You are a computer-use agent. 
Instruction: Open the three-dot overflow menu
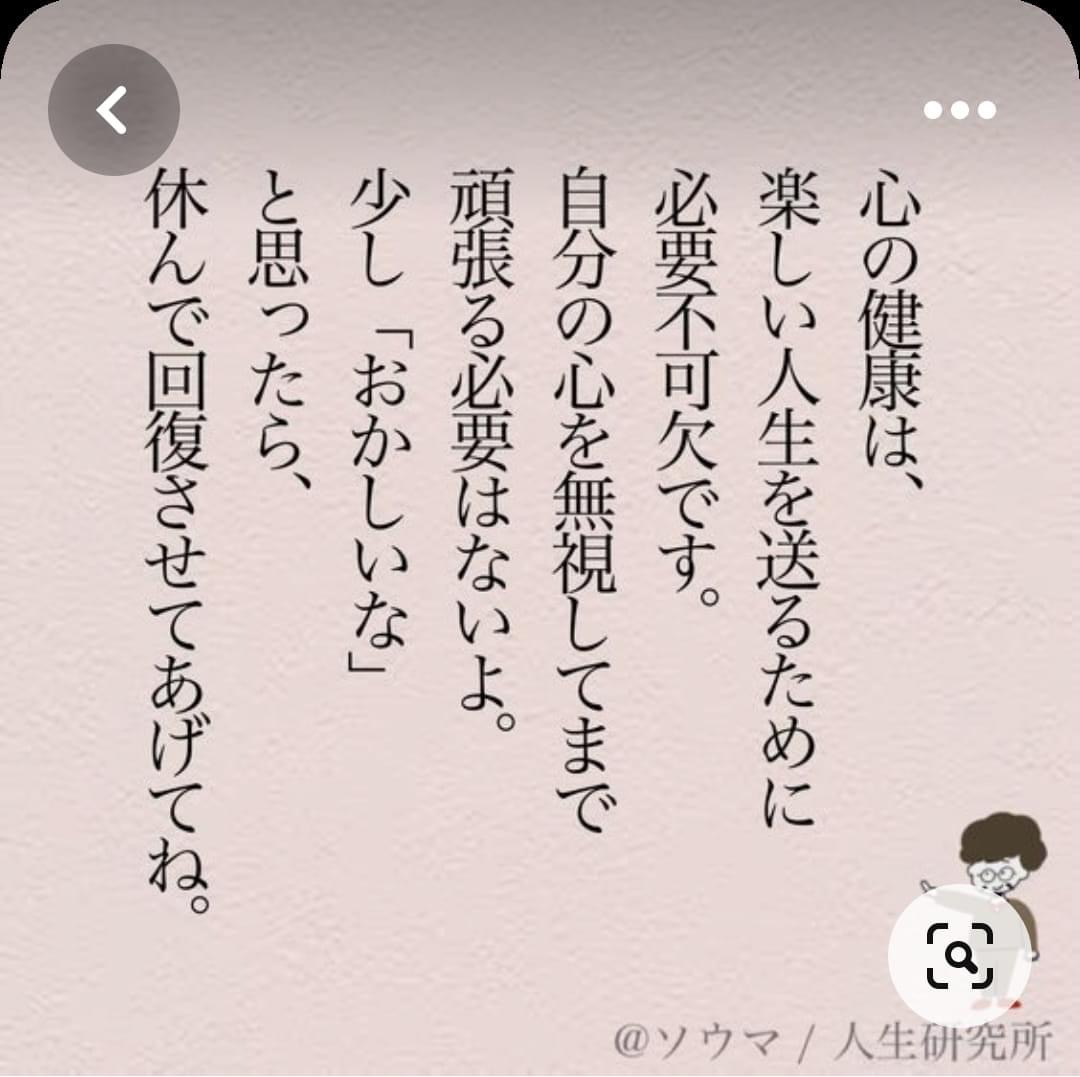coord(959,110)
